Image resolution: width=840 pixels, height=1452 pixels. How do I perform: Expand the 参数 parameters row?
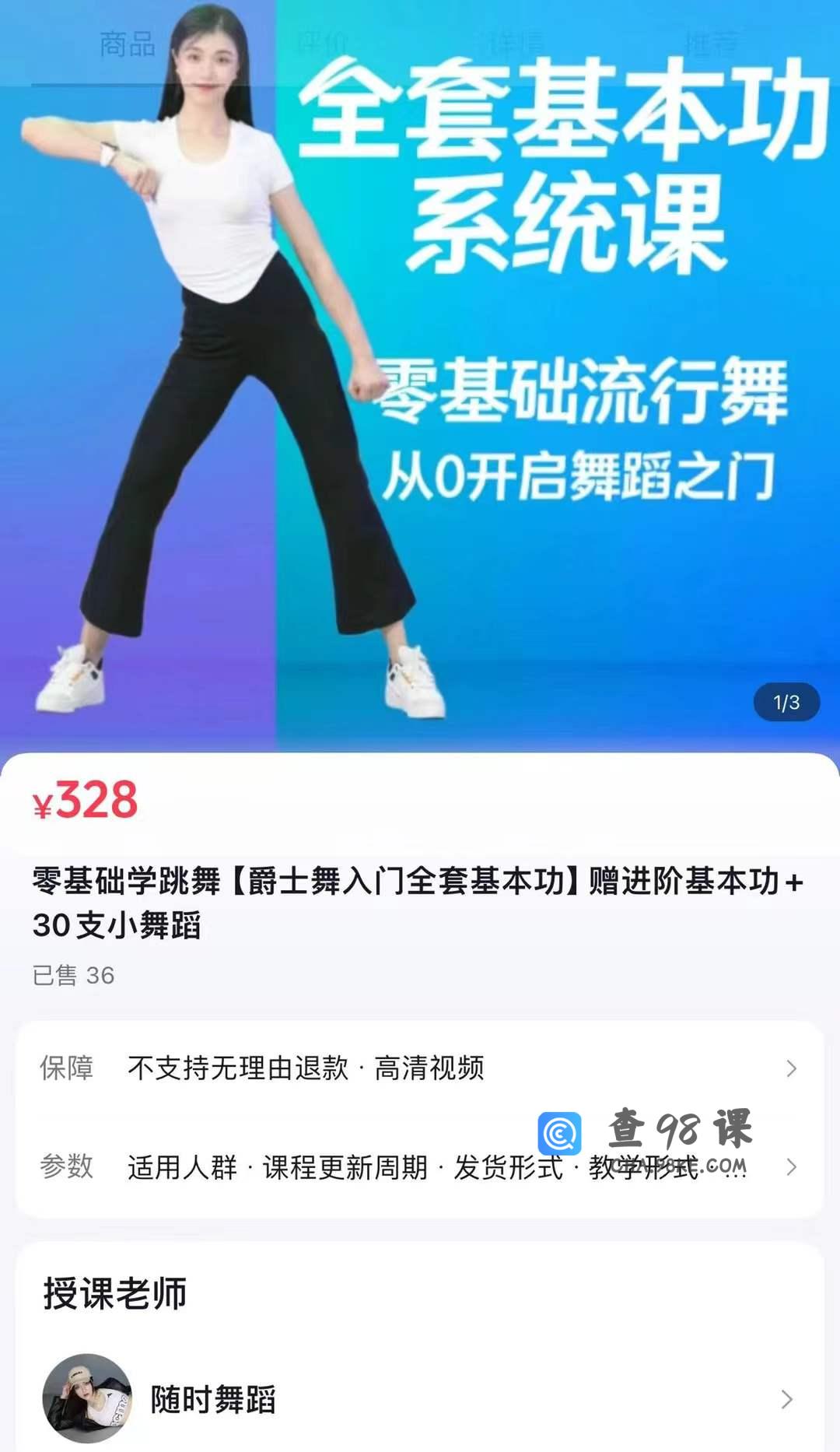pos(420,1166)
